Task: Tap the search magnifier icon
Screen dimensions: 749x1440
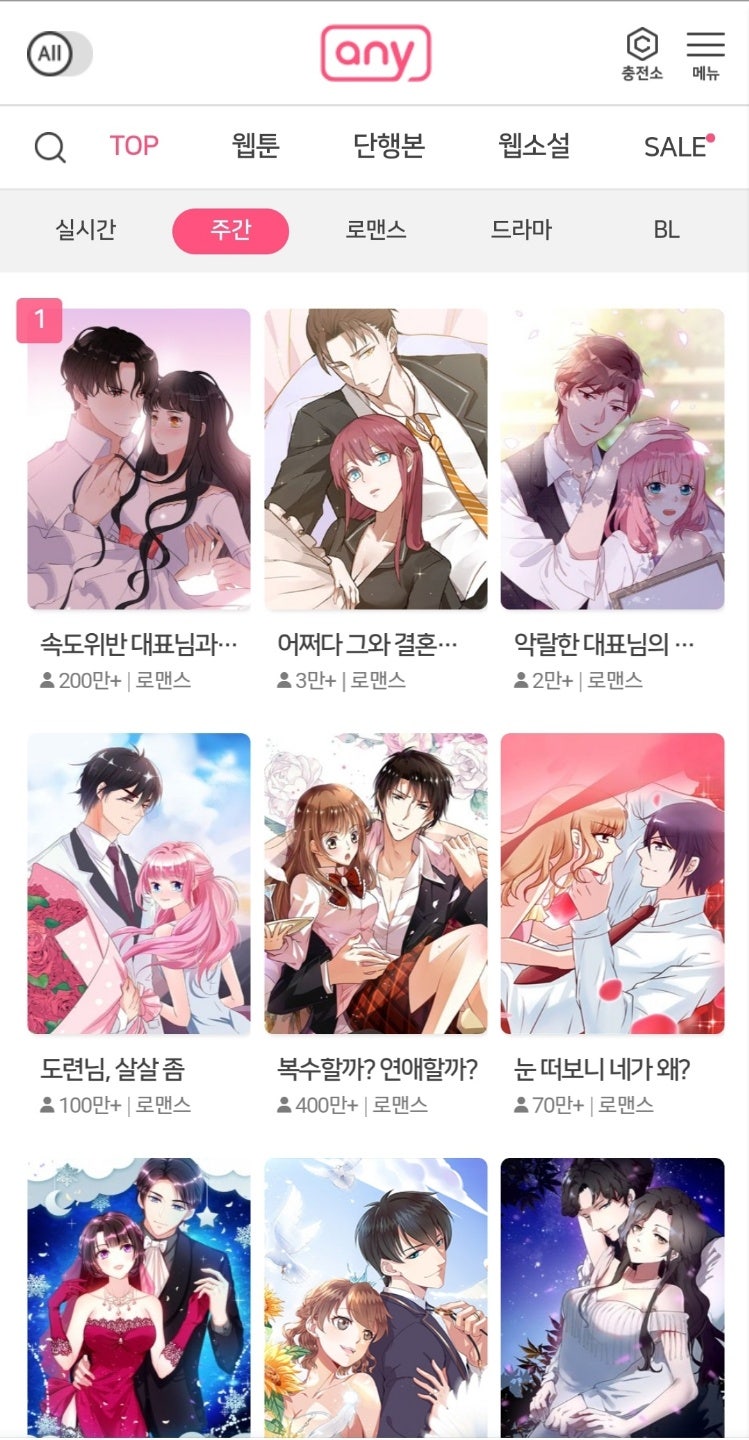Action: pyautogui.click(x=50, y=148)
